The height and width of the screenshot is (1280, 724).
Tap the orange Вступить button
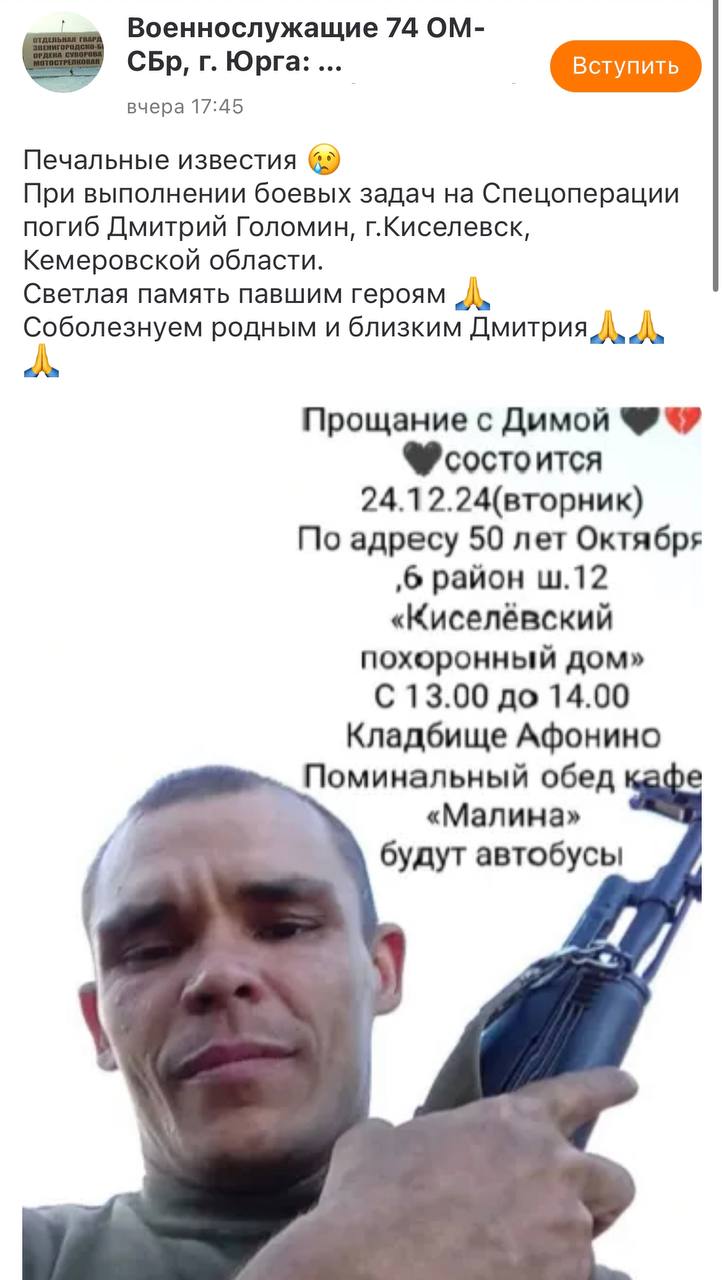coord(625,66)
